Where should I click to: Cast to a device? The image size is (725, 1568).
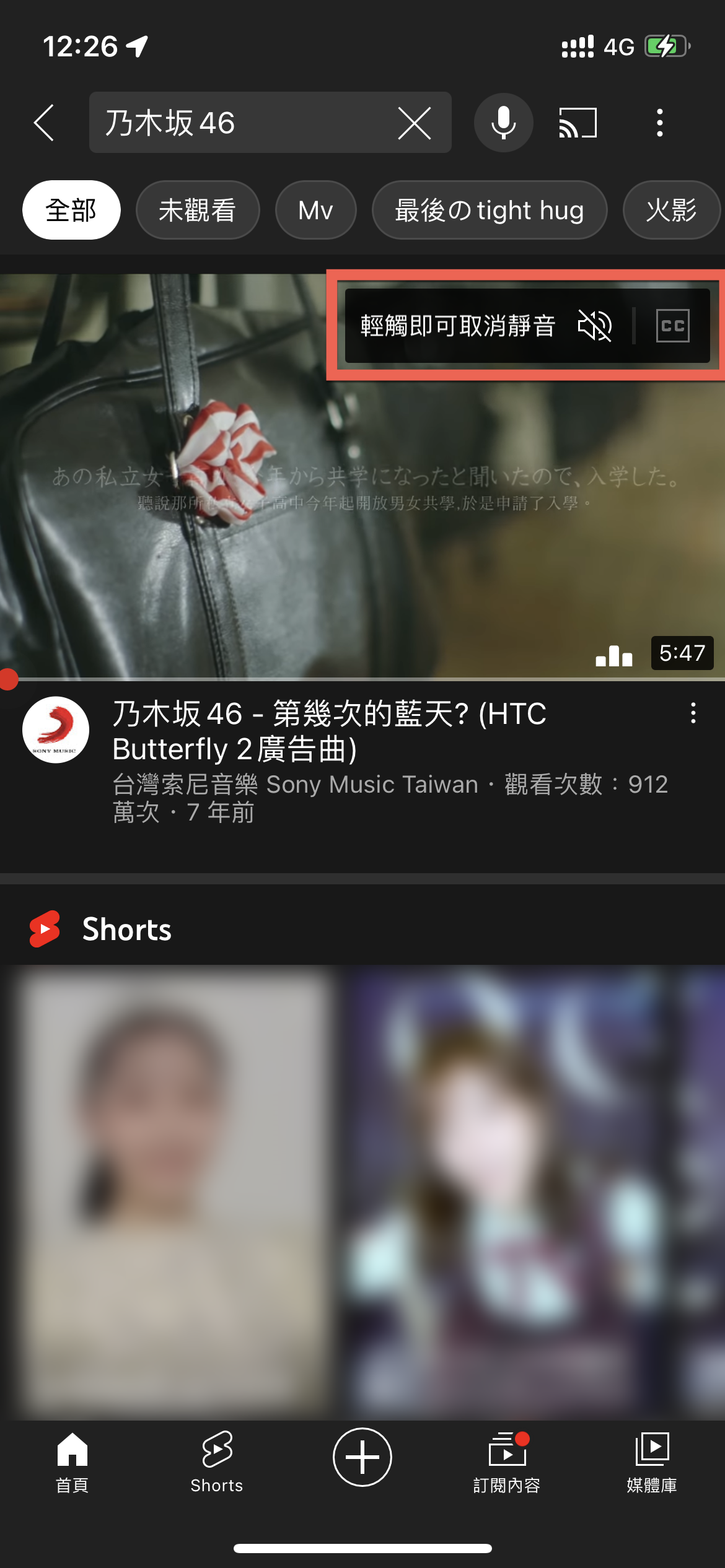point(578,123)
